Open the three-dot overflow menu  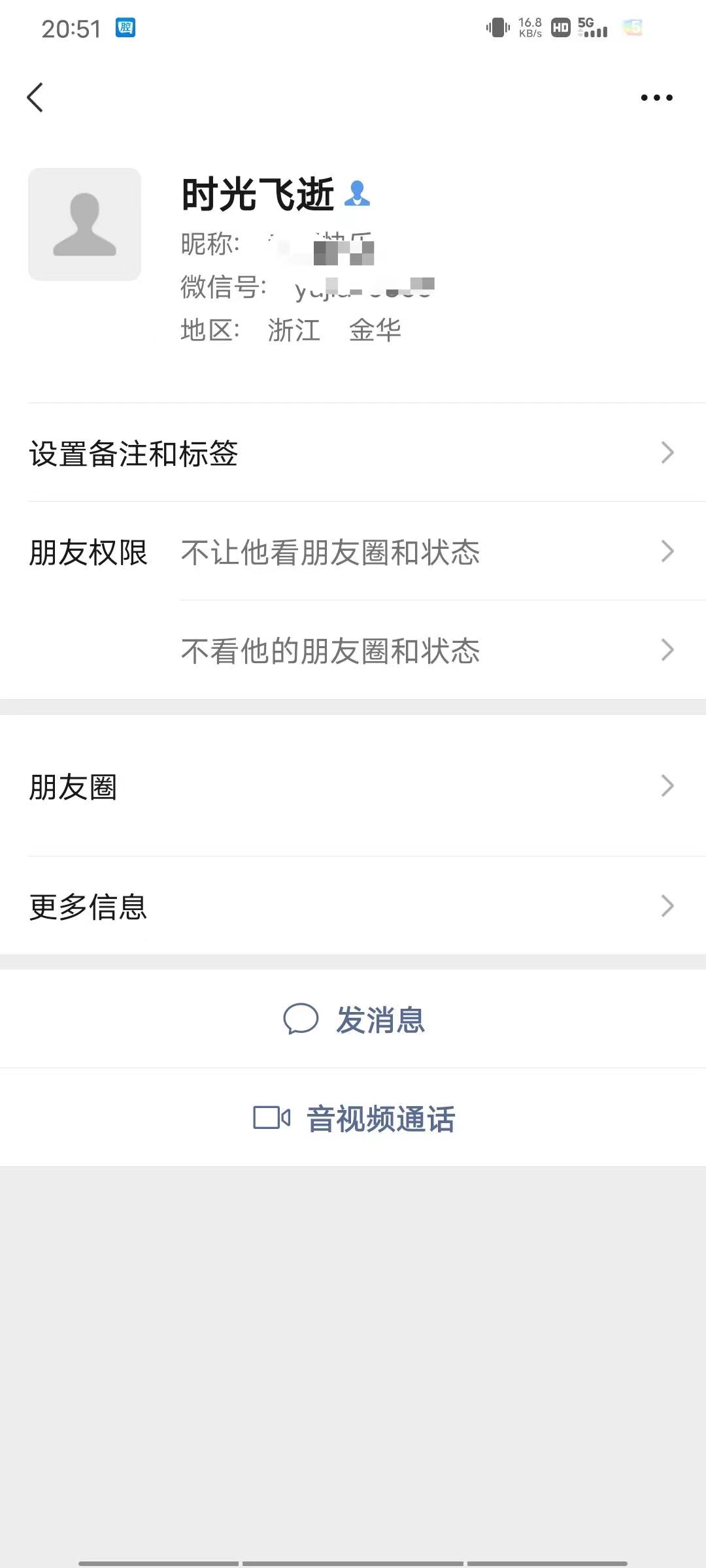coord(656,98)
